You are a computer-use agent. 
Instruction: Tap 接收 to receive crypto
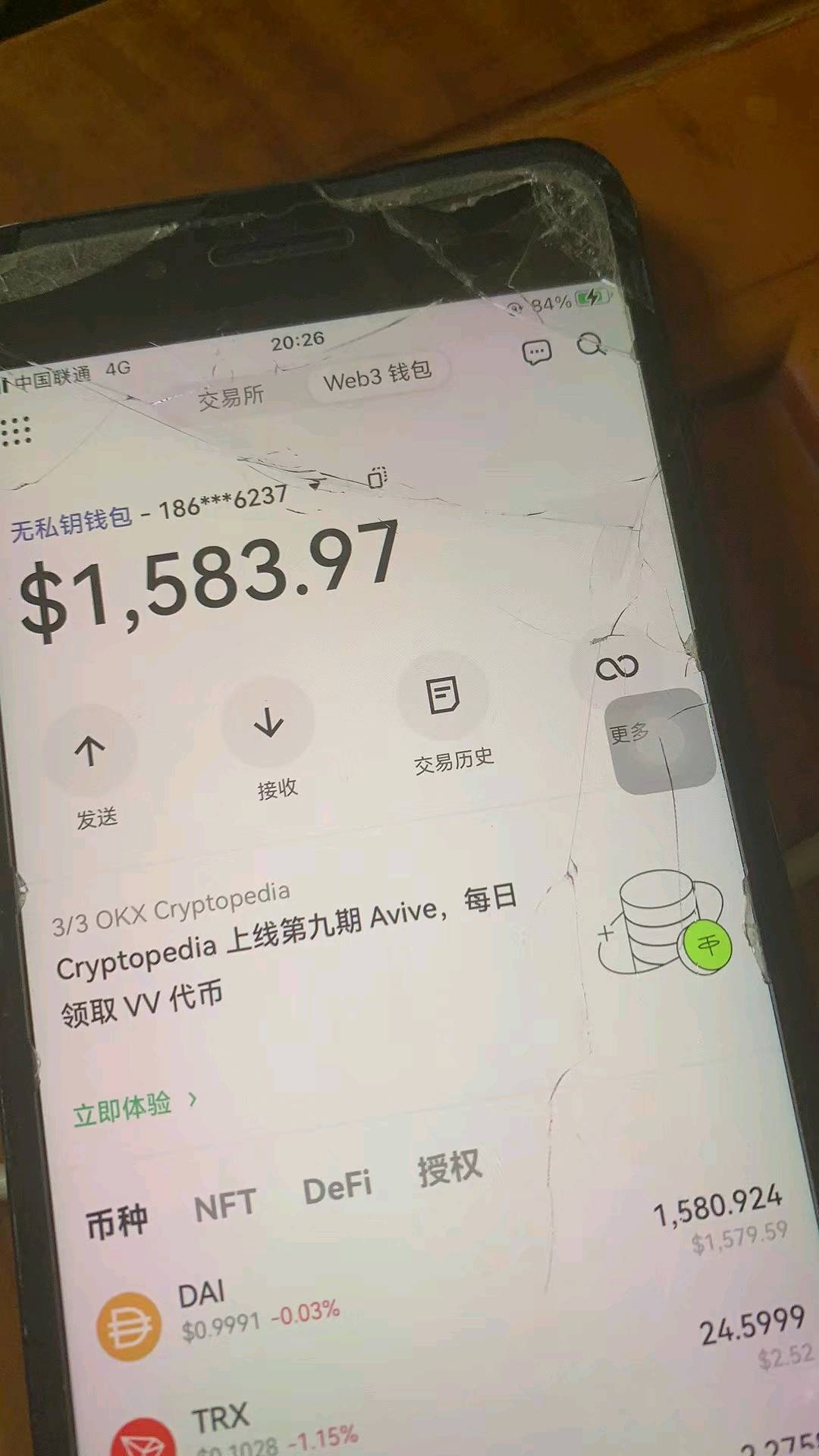pos(268,723)
